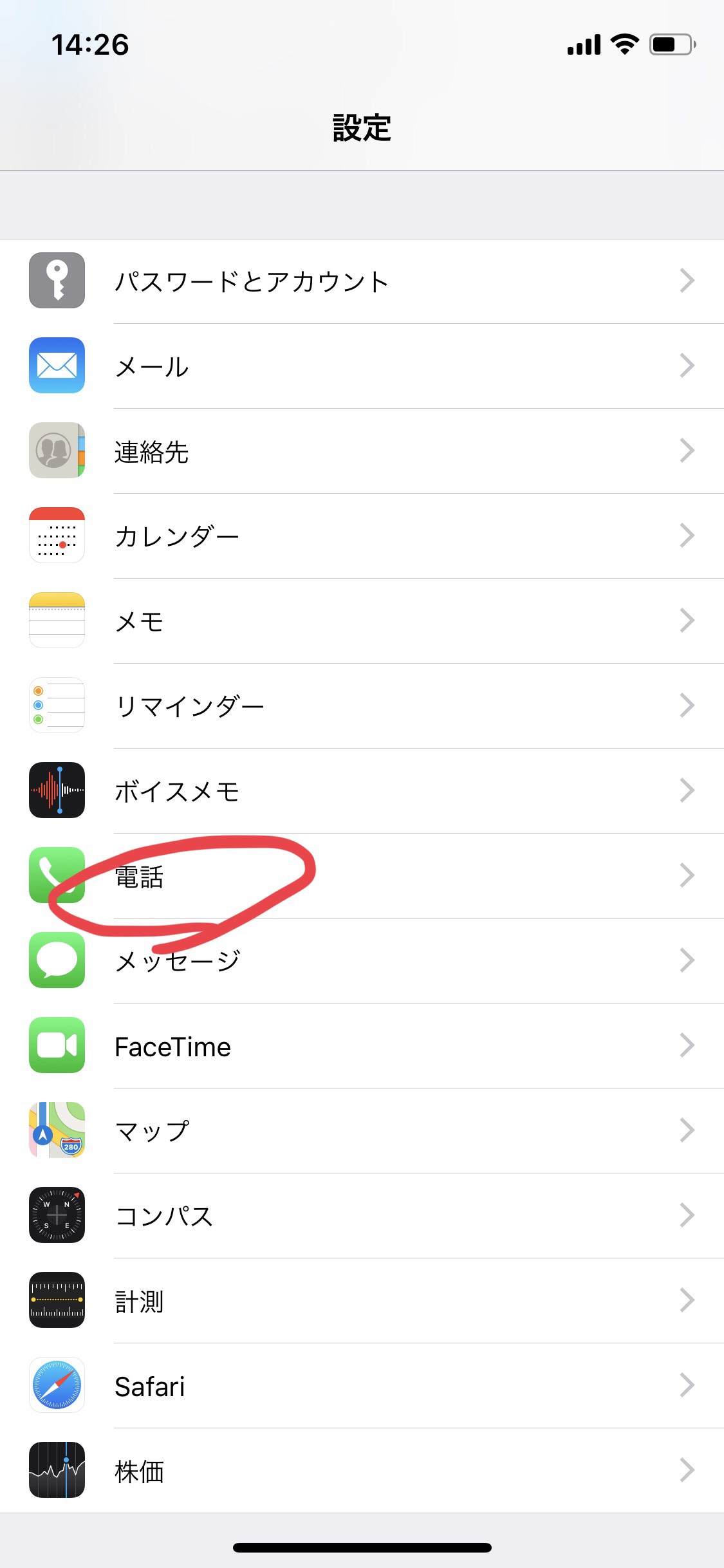Open メール settings
Screen dimensions: 724x1568
pyautogui.click(x=362, y=366)
